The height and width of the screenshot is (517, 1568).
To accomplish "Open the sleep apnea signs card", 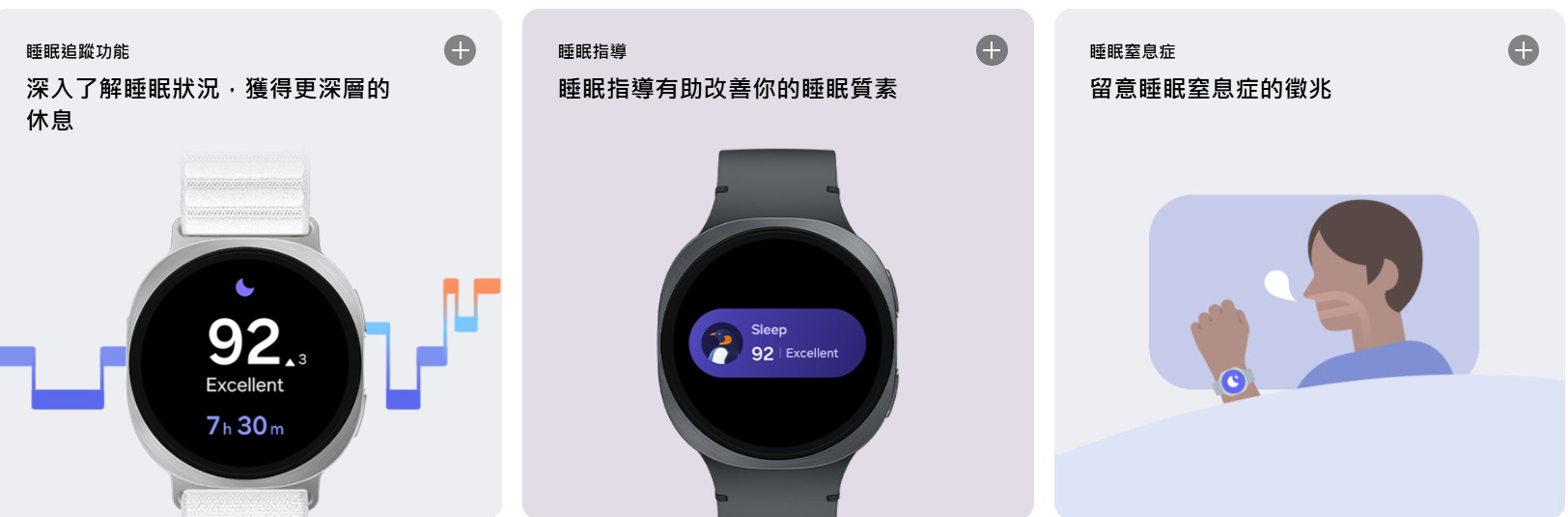I will pos(1210,89).
